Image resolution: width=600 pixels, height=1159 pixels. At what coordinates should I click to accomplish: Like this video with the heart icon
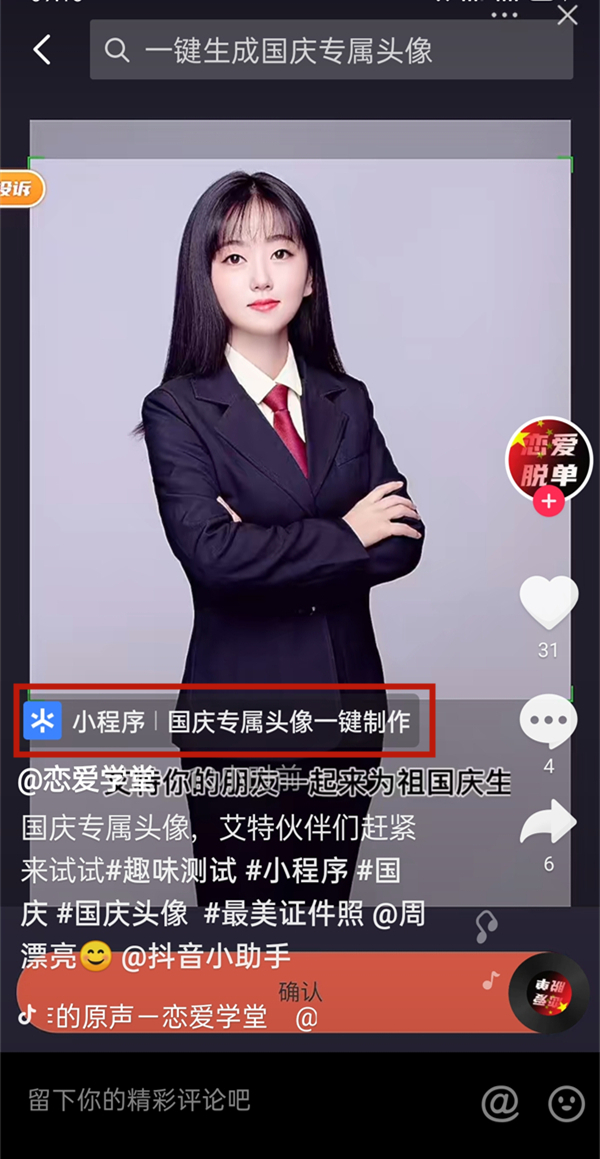tap(548, 603)
